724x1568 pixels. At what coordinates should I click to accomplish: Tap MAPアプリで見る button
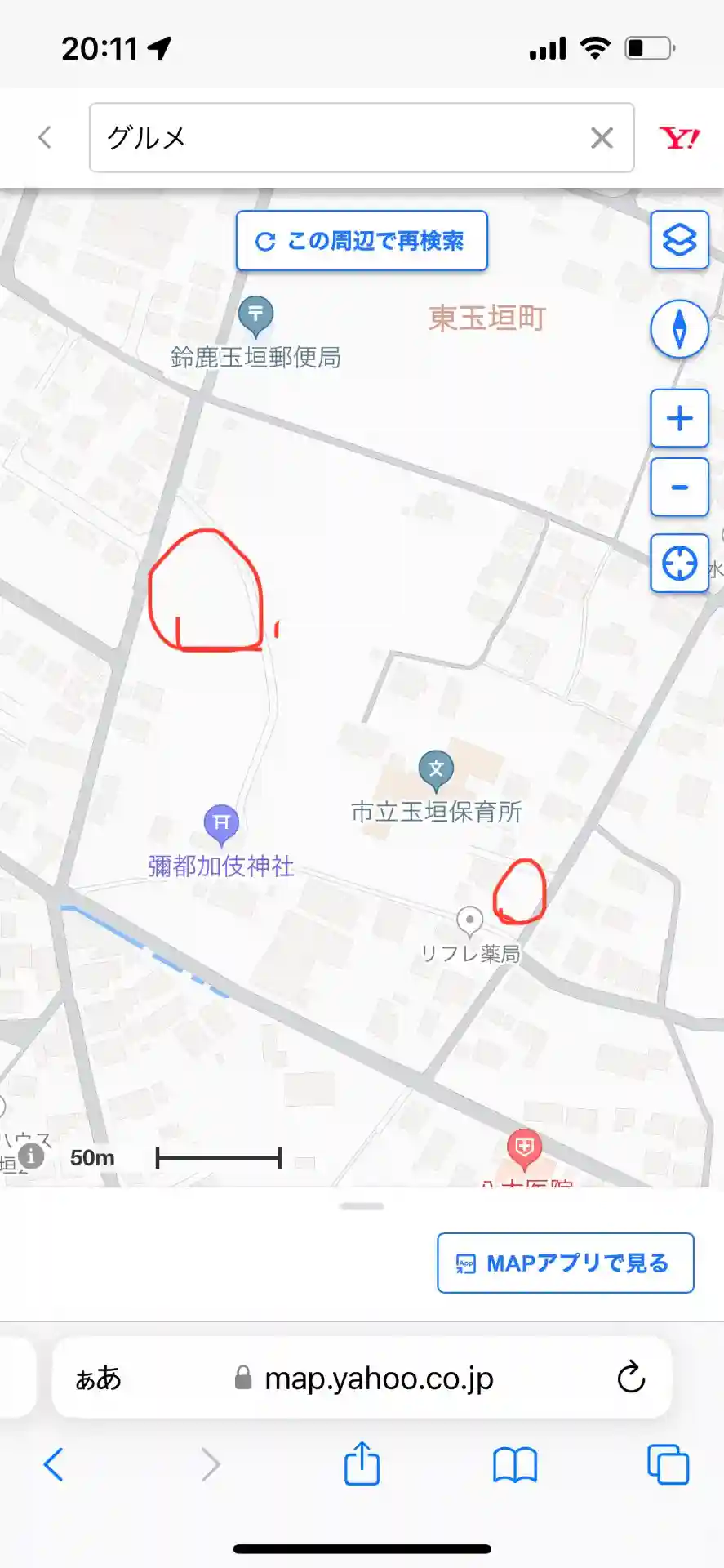(565, 1263)
